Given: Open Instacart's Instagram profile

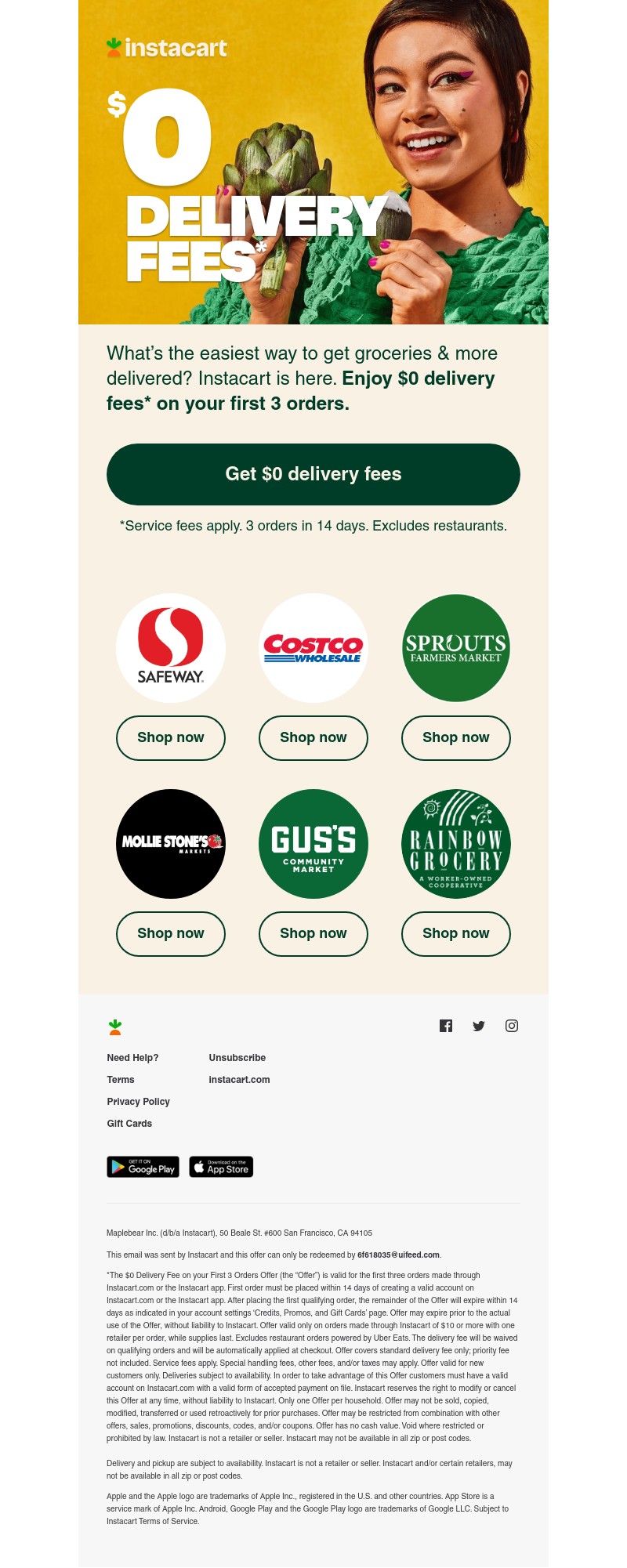Looking at the screenshot, I should point(512,1026).
